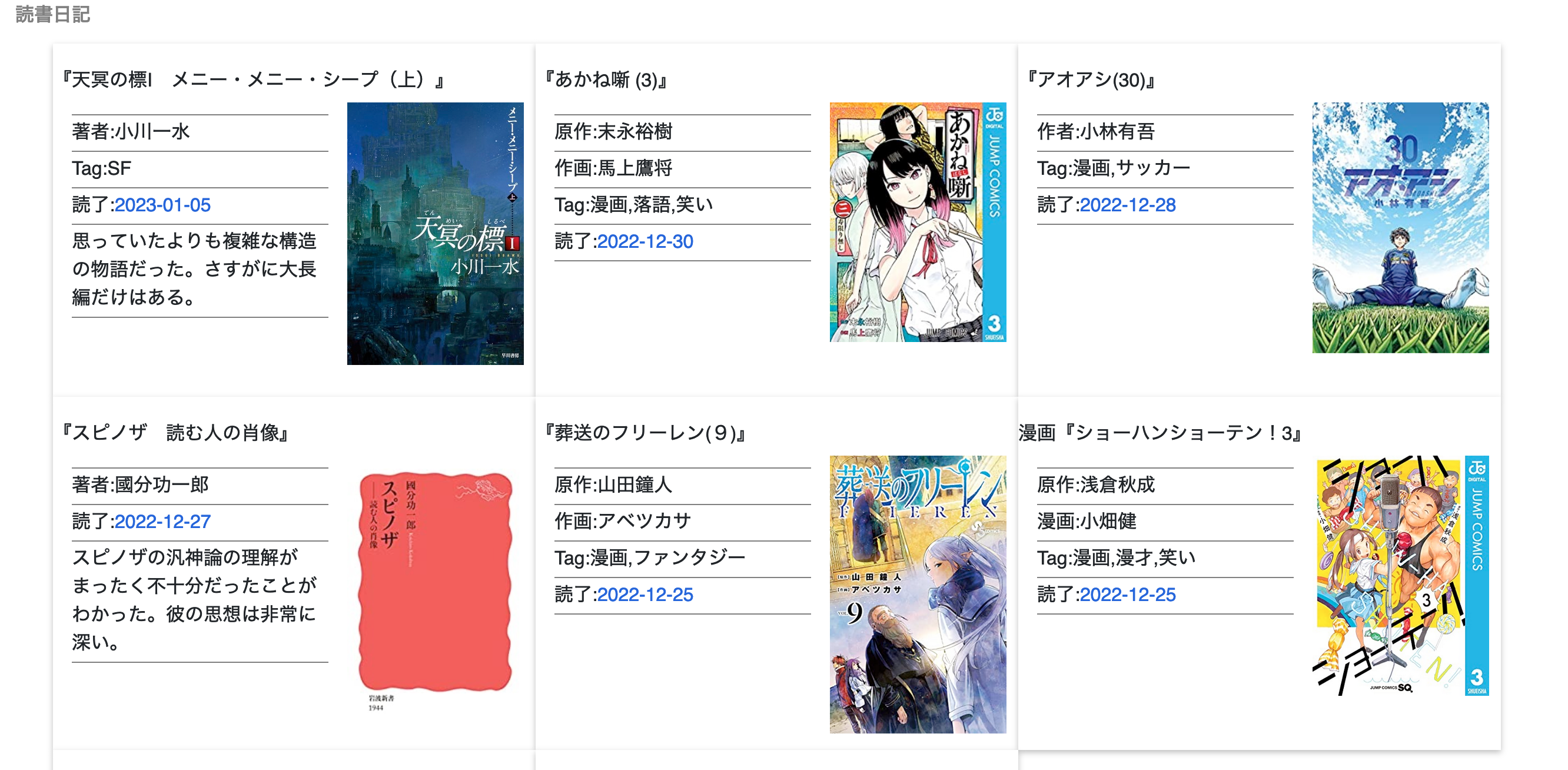Image resolution: width=1568 pixels, height=770 pixels.
Task: Open date link 2022-12-27
Action: tap(162, 522)
